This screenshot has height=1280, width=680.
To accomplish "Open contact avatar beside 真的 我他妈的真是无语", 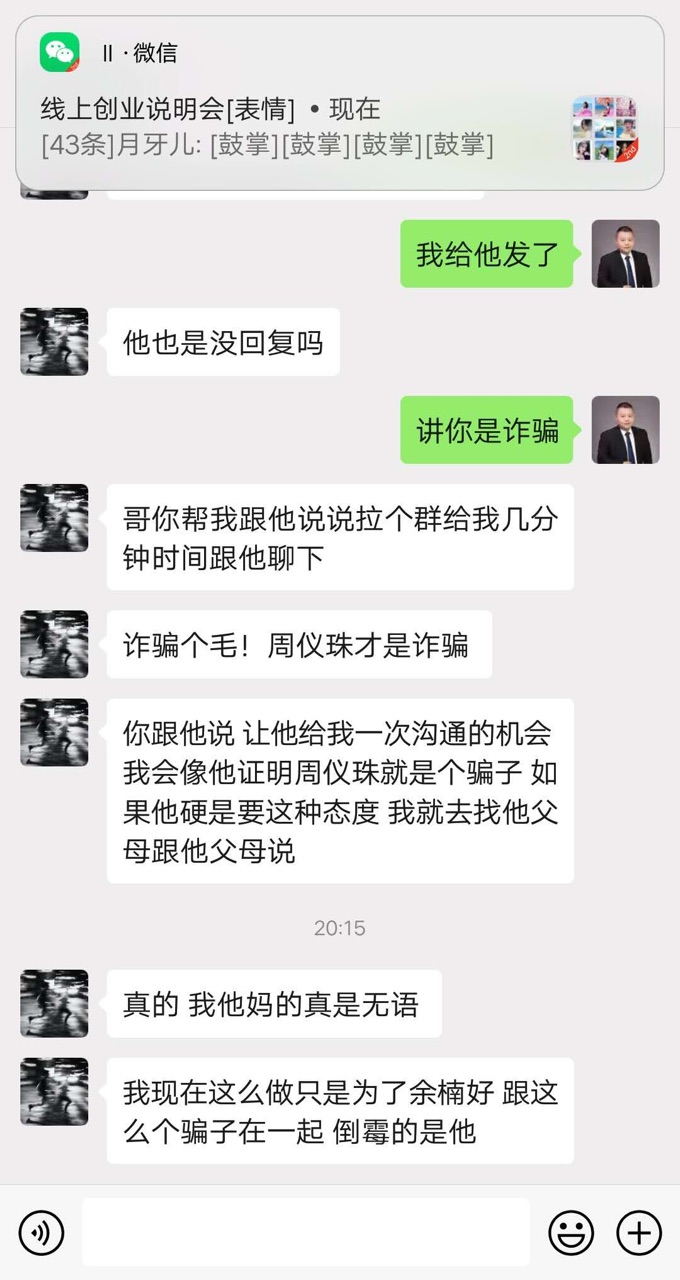I will coord(54,1003).
